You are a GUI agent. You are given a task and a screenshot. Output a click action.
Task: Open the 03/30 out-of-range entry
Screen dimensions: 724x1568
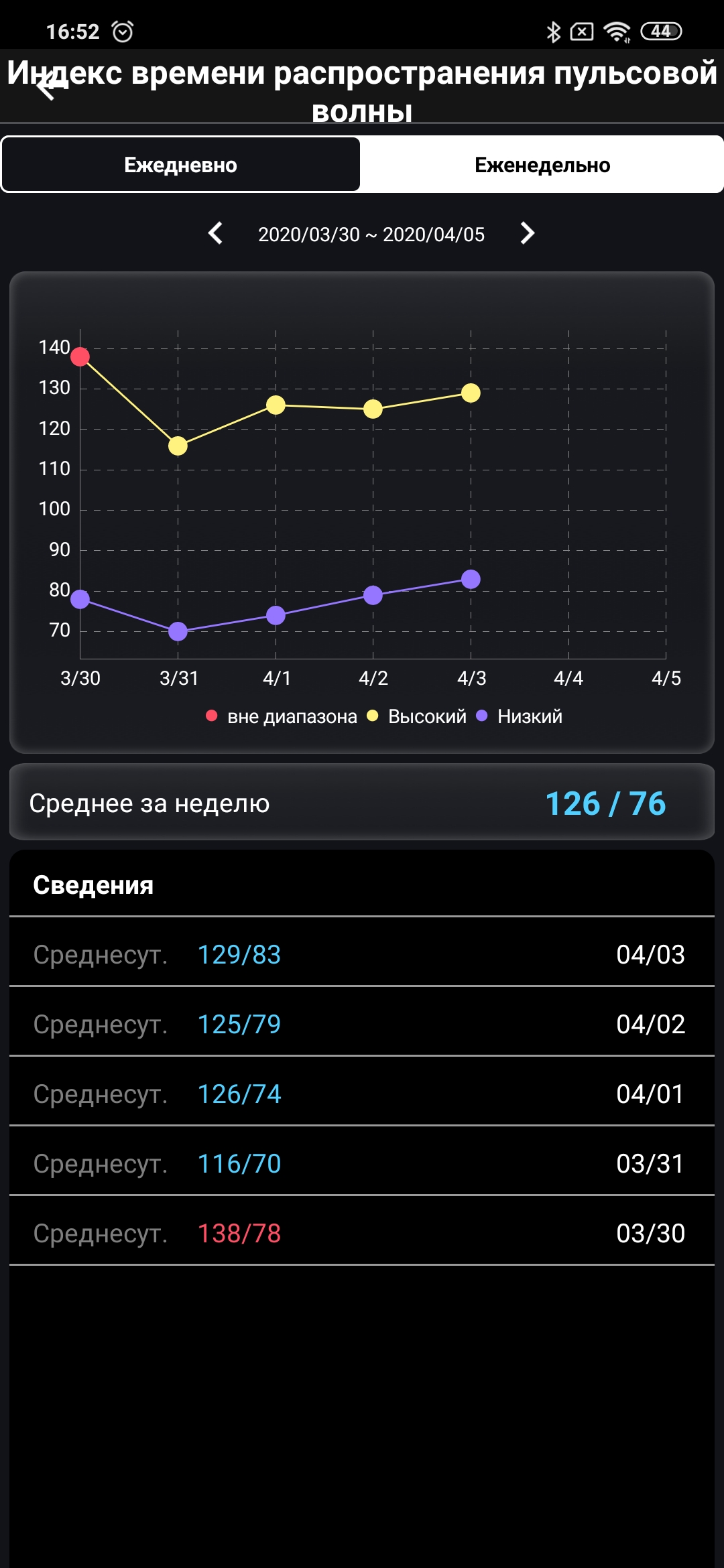[x=362, y=1233]
